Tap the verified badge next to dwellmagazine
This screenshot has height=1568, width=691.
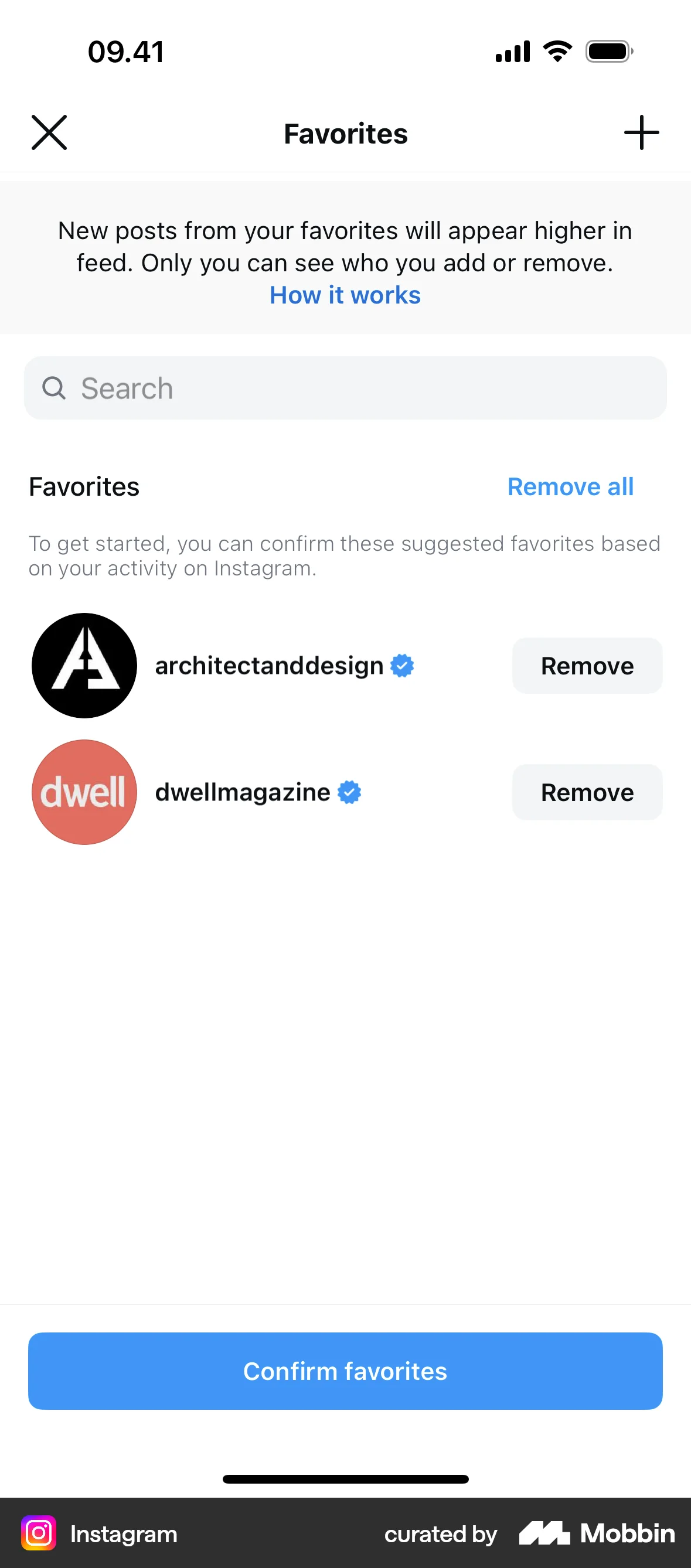[x=349, y=791]
